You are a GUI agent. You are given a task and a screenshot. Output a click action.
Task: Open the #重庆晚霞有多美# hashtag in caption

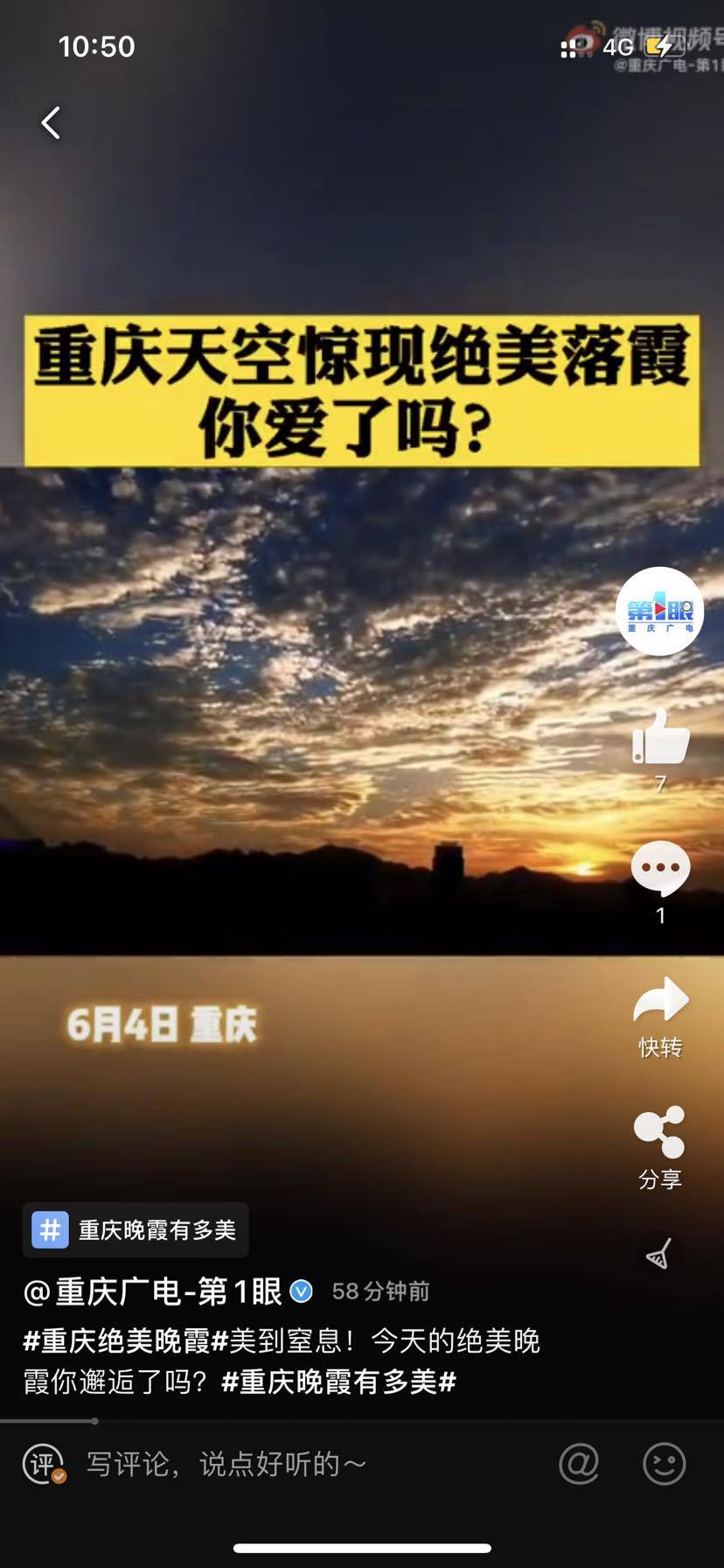tap(339, 1382)
